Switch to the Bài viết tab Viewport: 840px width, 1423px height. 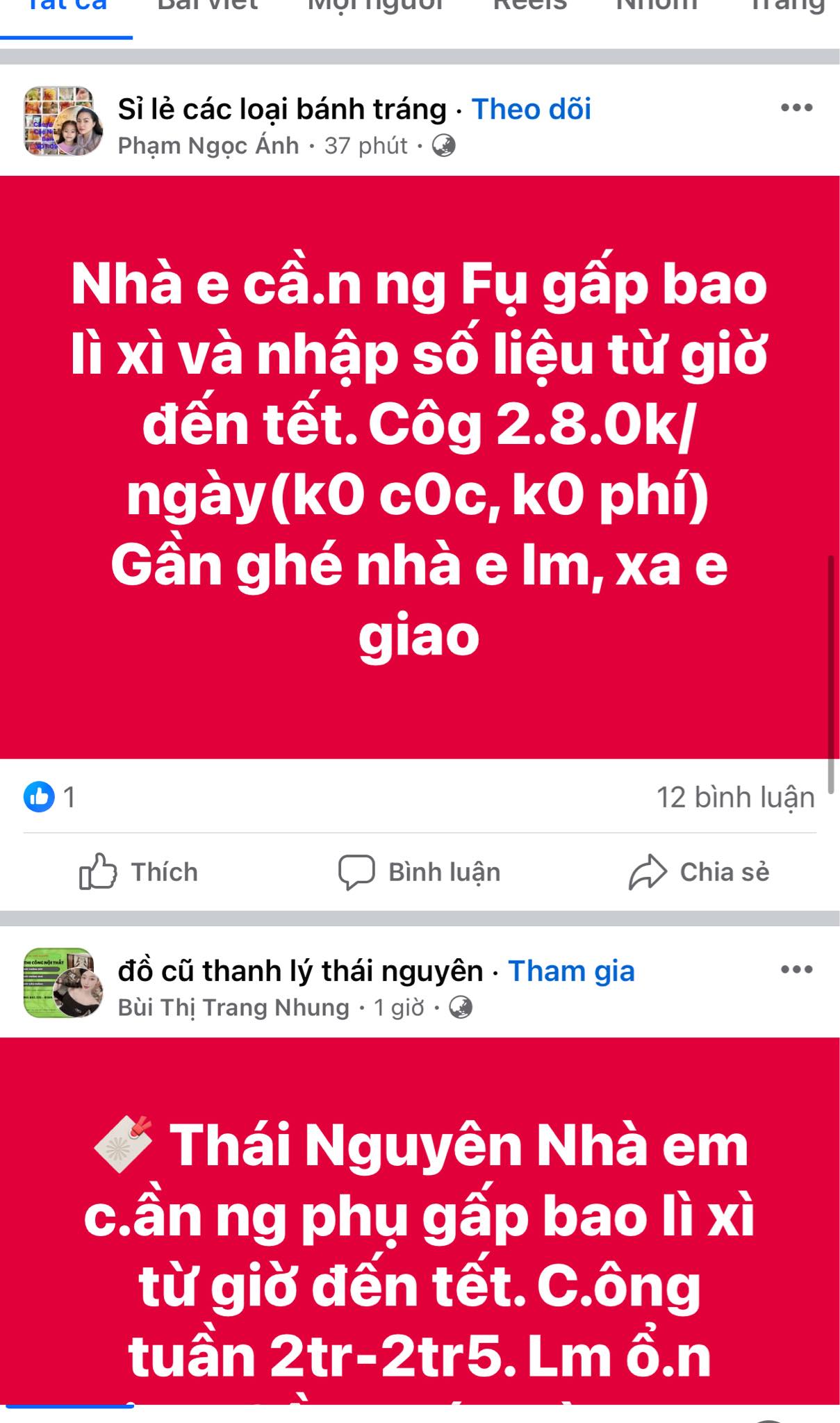pos(208,8)
